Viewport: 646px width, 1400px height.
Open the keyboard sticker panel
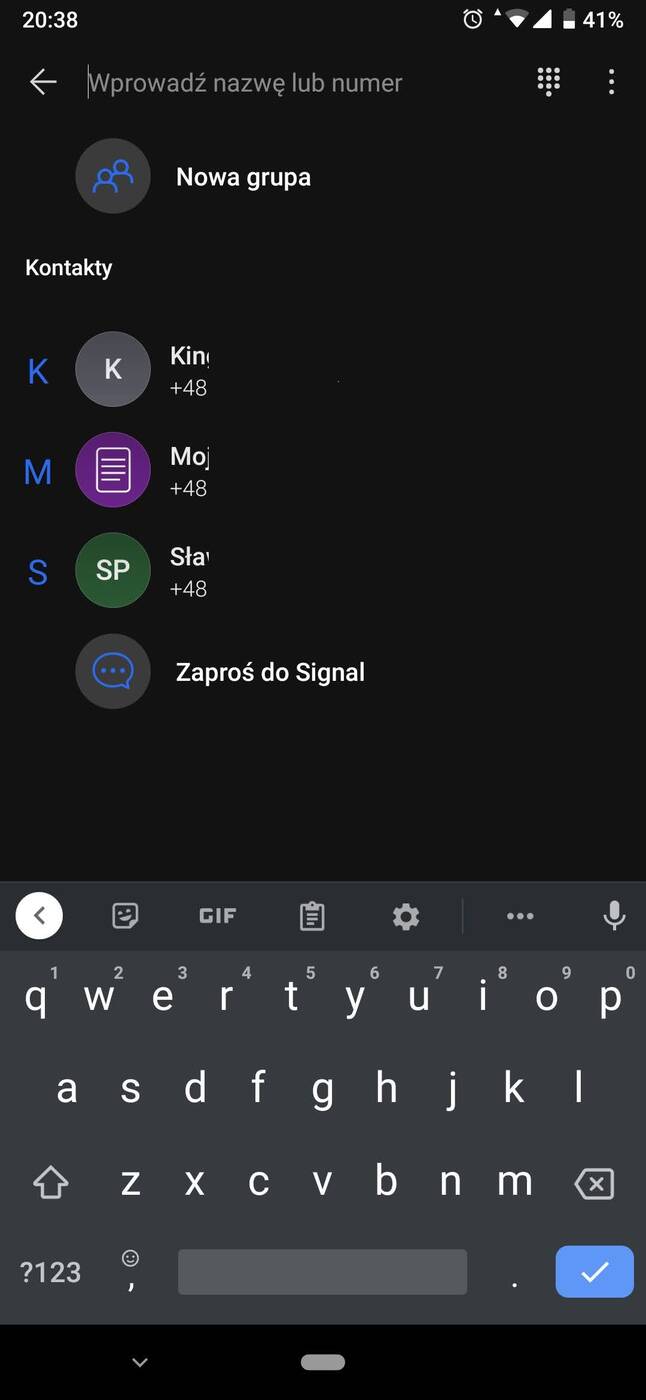click(x=125, y=915)
